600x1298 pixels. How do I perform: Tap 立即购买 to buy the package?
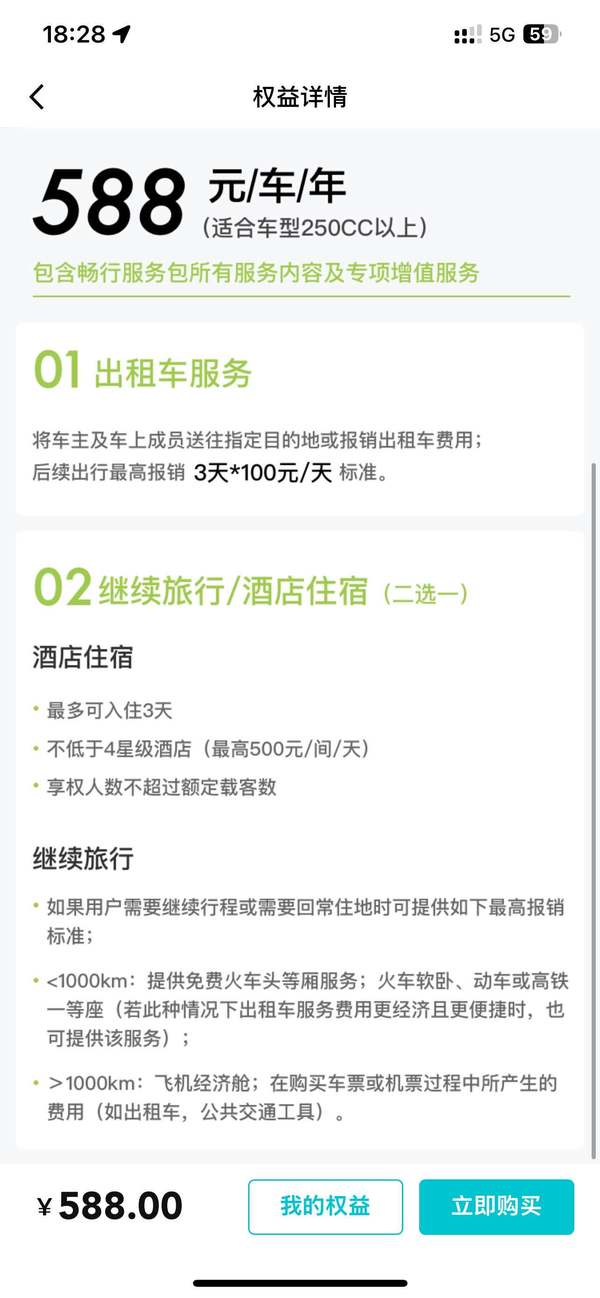pyautogui.click(x=496, y=1207)
